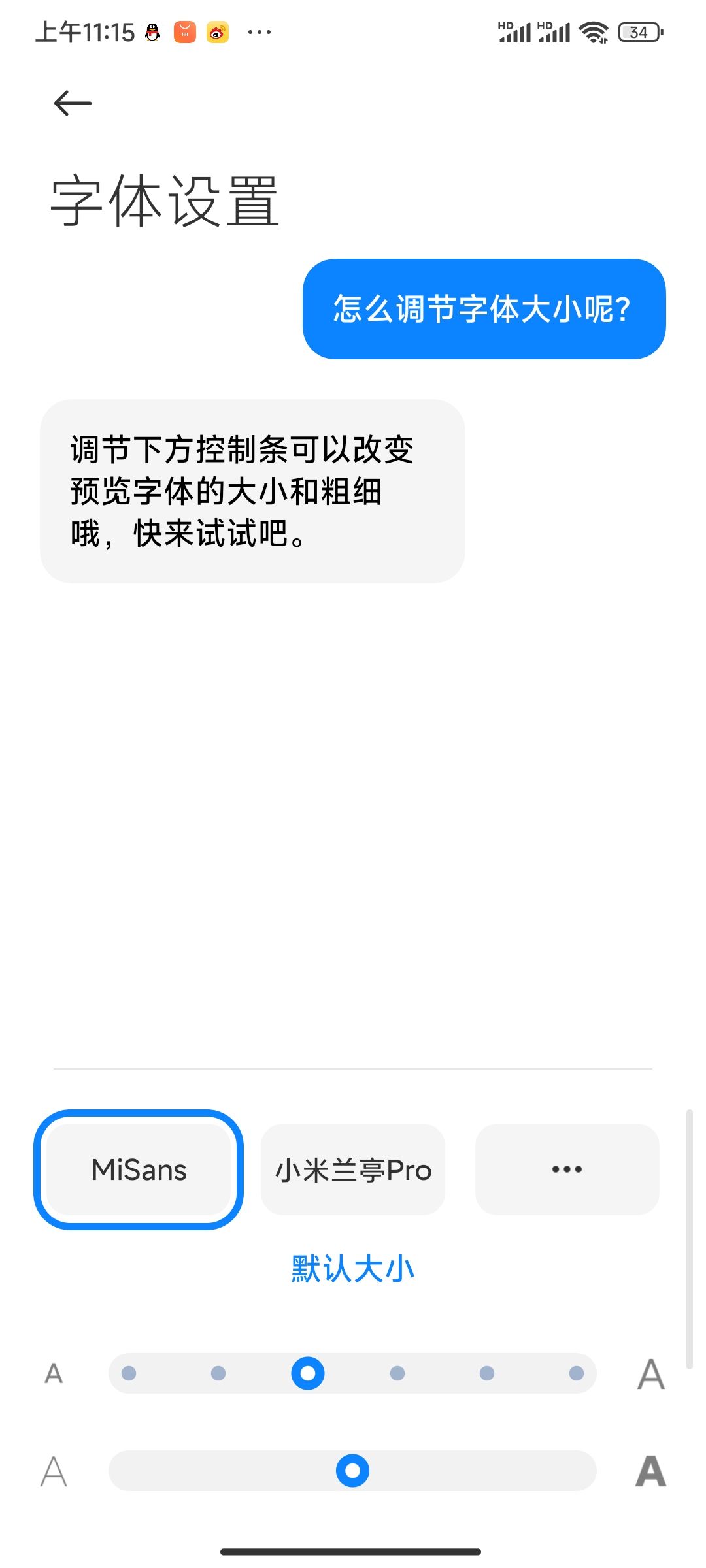Viewport: 706px width, 1568px height.
Task: Select the MiSans font option
Action: (139, 1169)
